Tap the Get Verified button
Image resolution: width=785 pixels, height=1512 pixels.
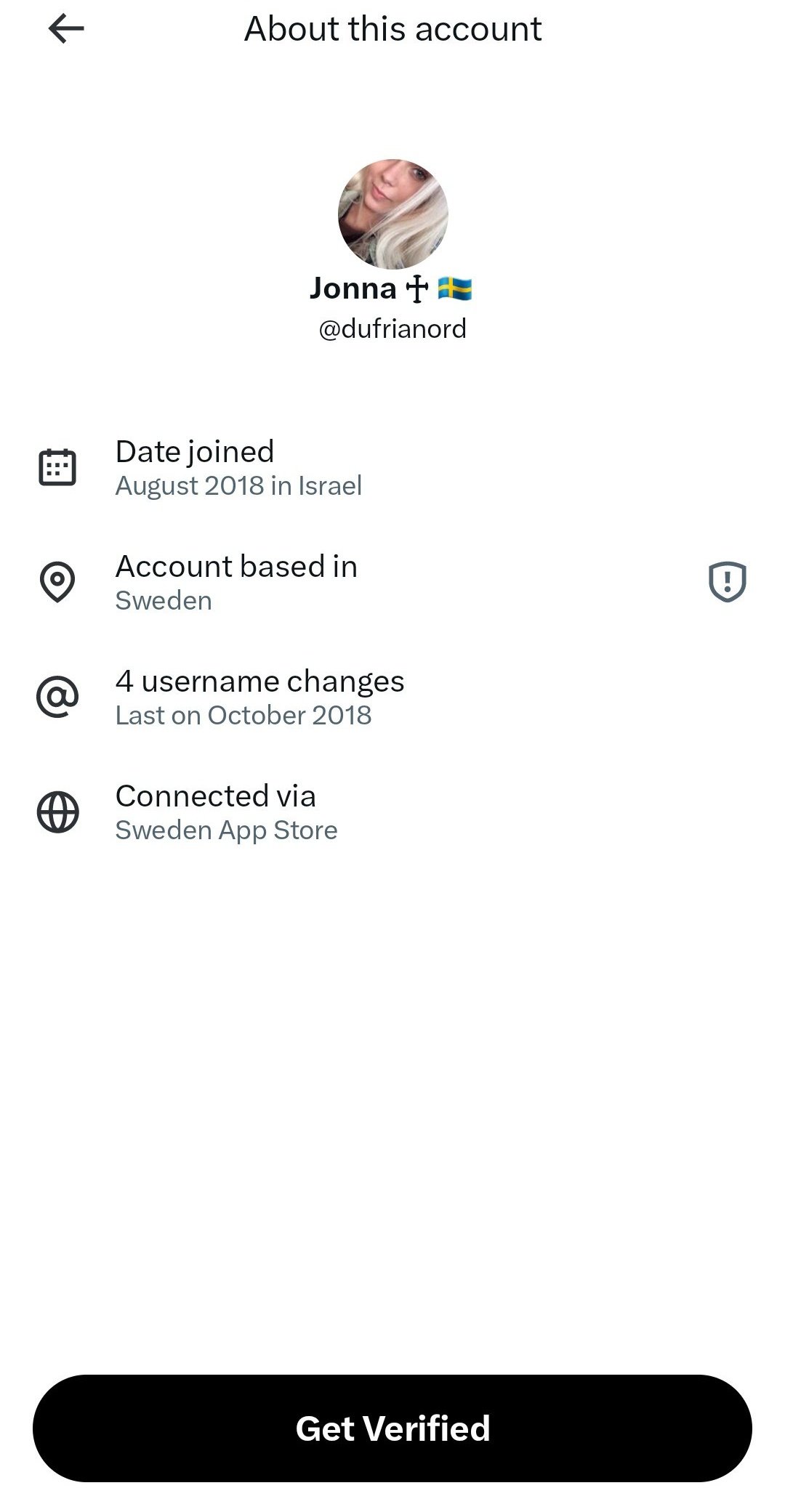(x=392, y=1428)
